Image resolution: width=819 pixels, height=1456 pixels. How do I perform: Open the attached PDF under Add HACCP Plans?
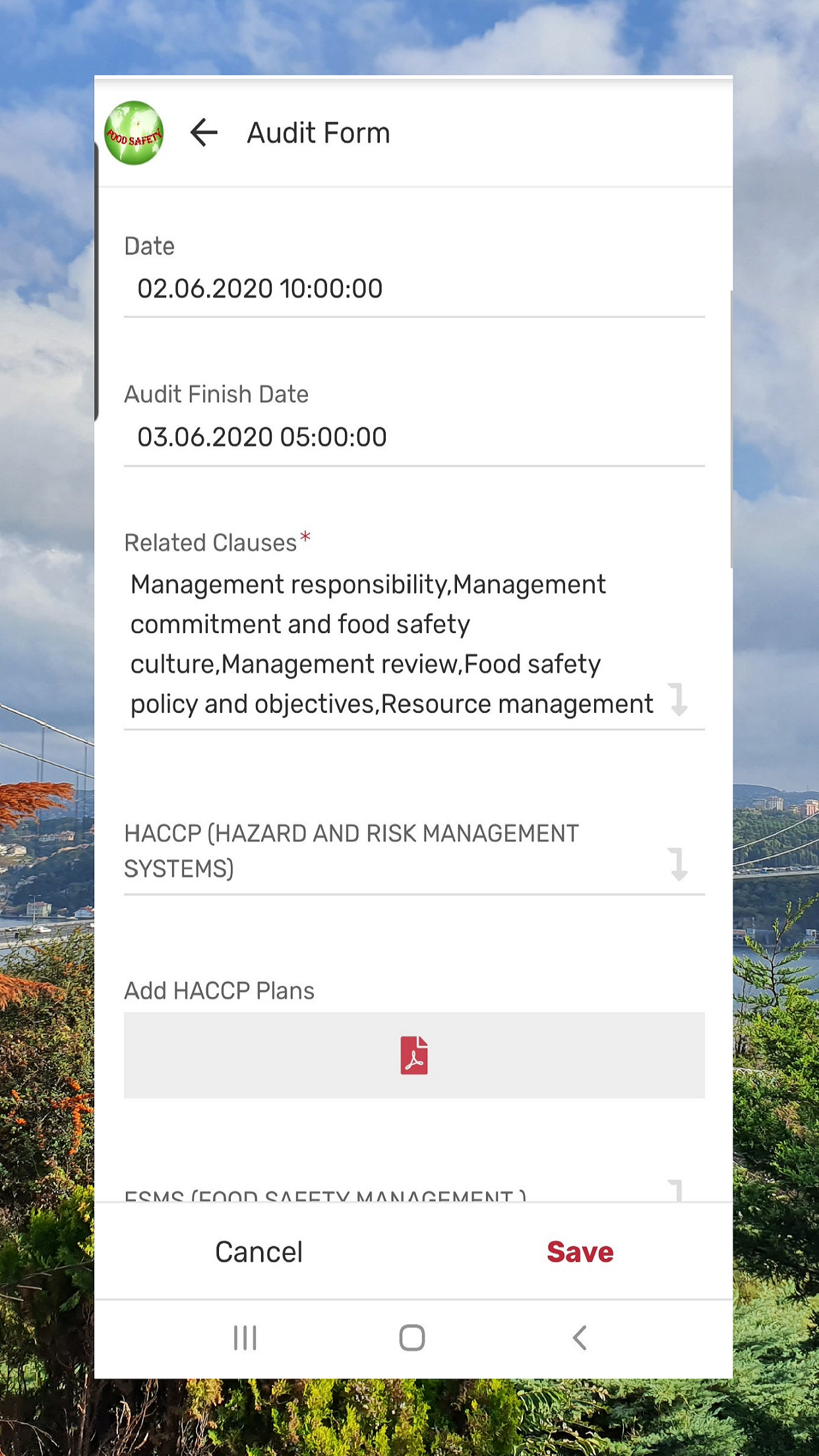[x=414, y=1054]
